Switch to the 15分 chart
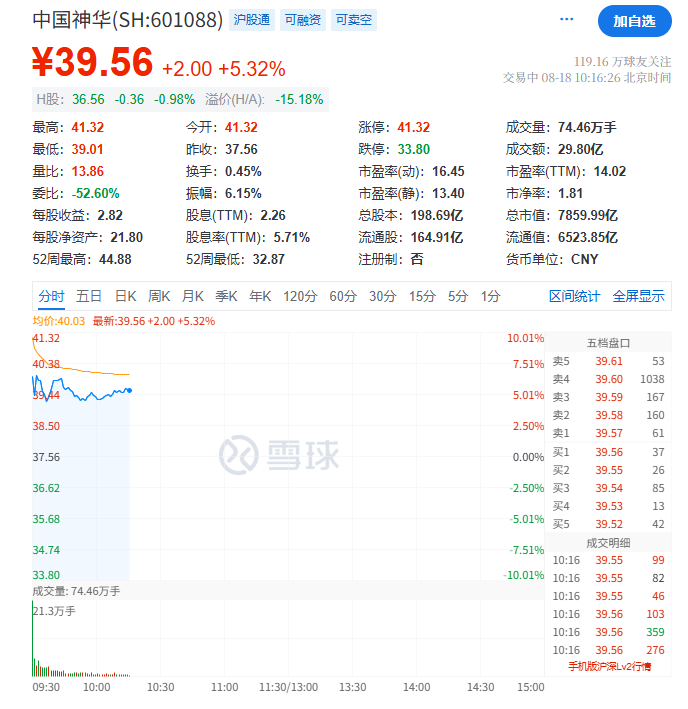The width and height of the screenshot is (688, 709). point(422,296)
